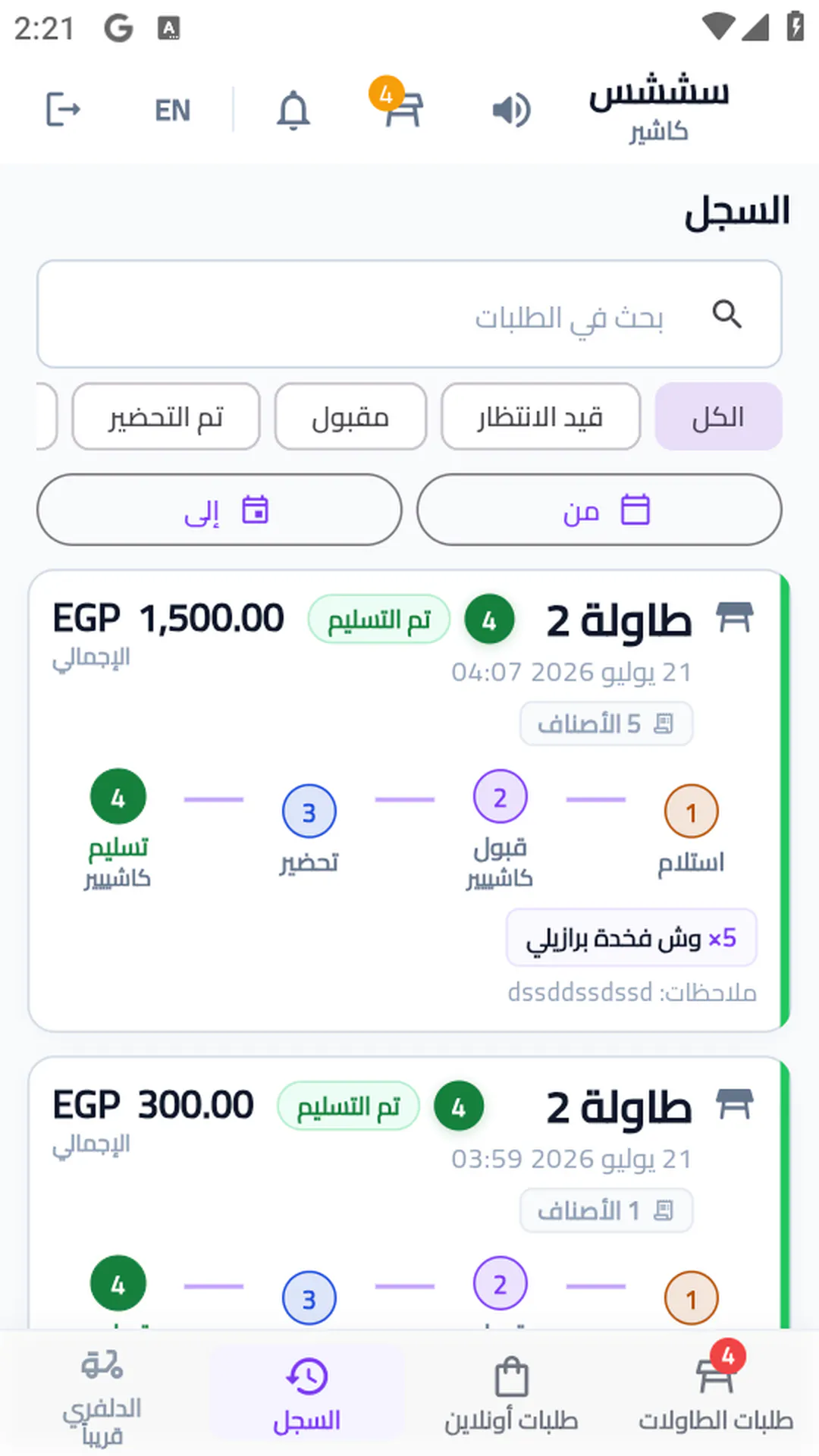Open the الدلفري tab

[x=102, y=1395]
